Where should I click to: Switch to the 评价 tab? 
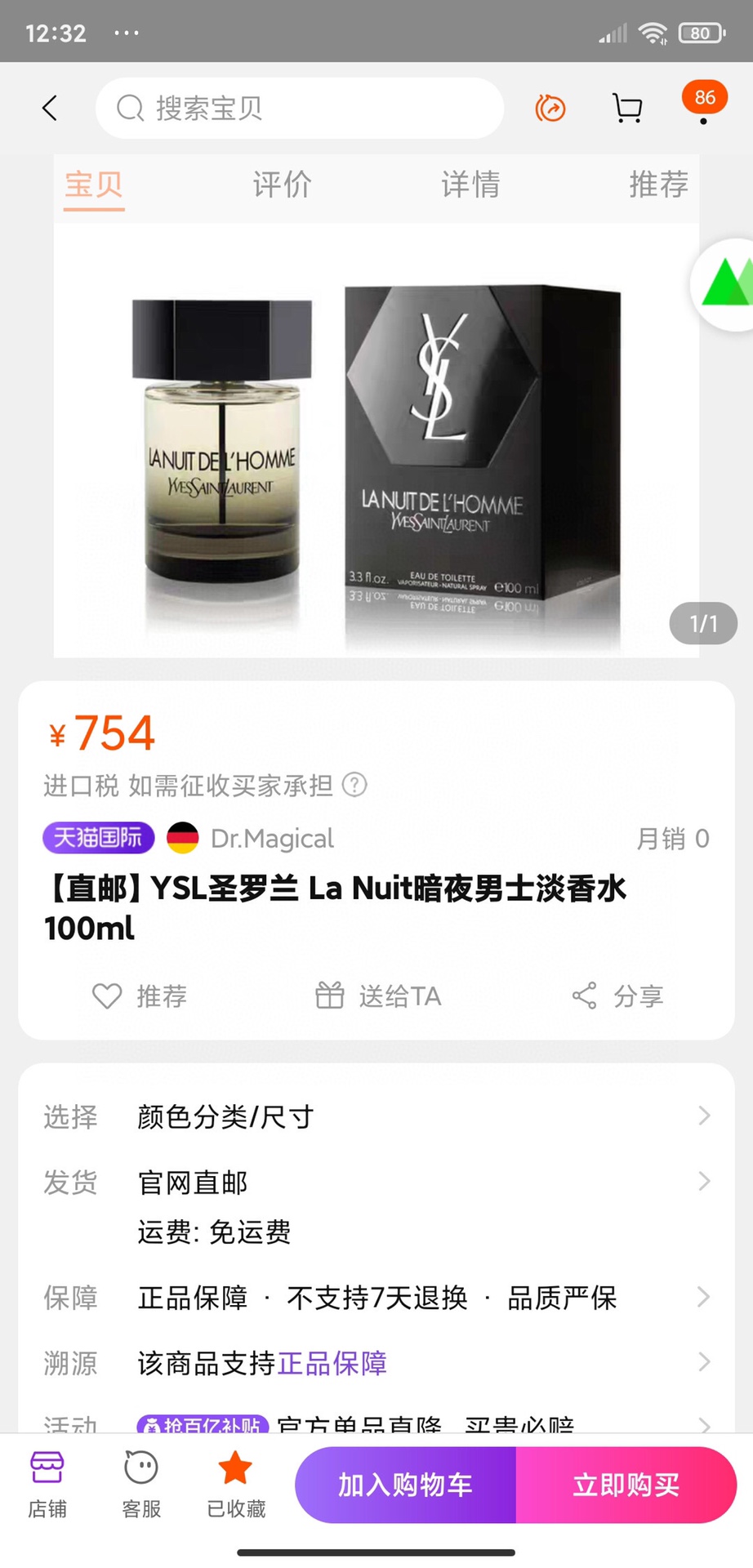point(282,185)
